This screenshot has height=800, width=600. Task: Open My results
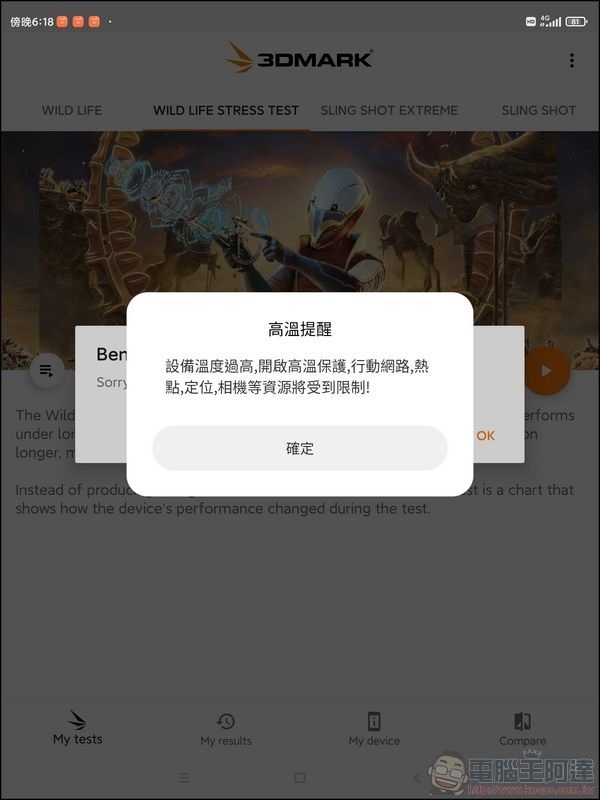tap(226, 729)
